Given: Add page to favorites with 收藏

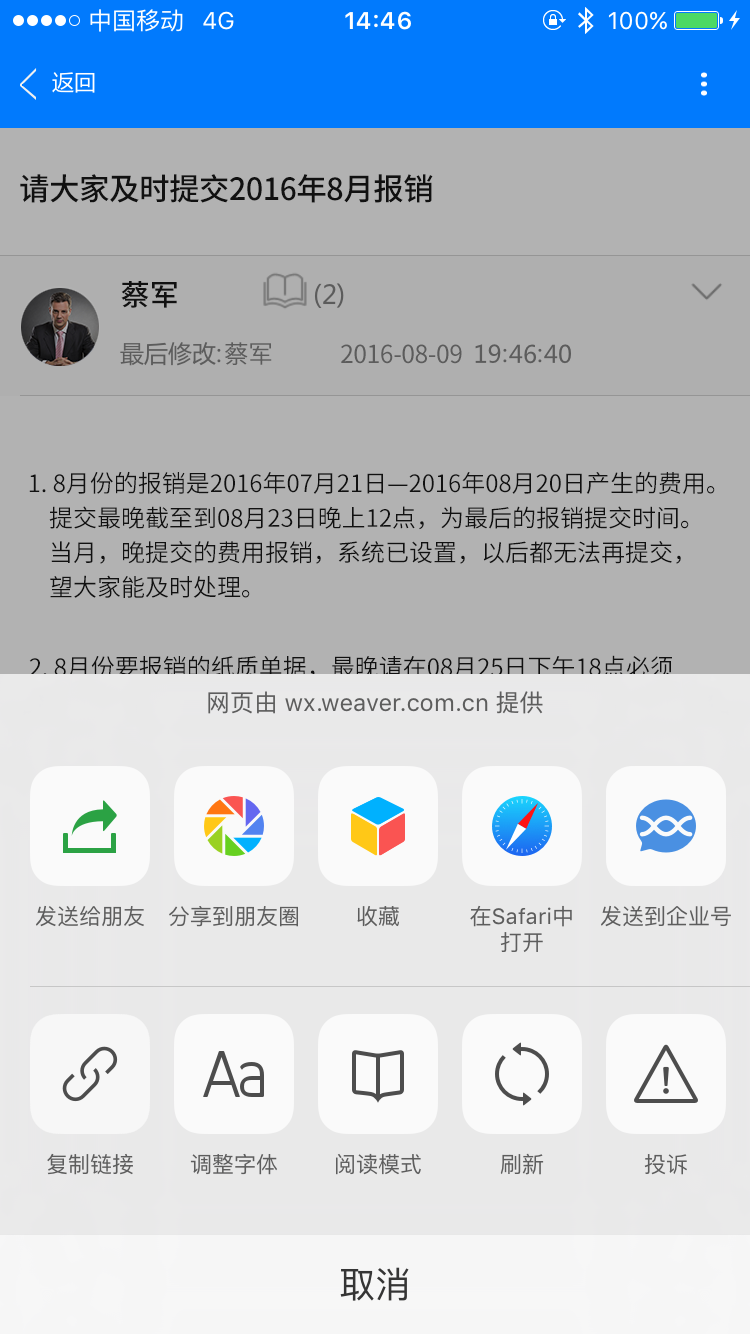Looking at the screenshot, I should 378,826.
